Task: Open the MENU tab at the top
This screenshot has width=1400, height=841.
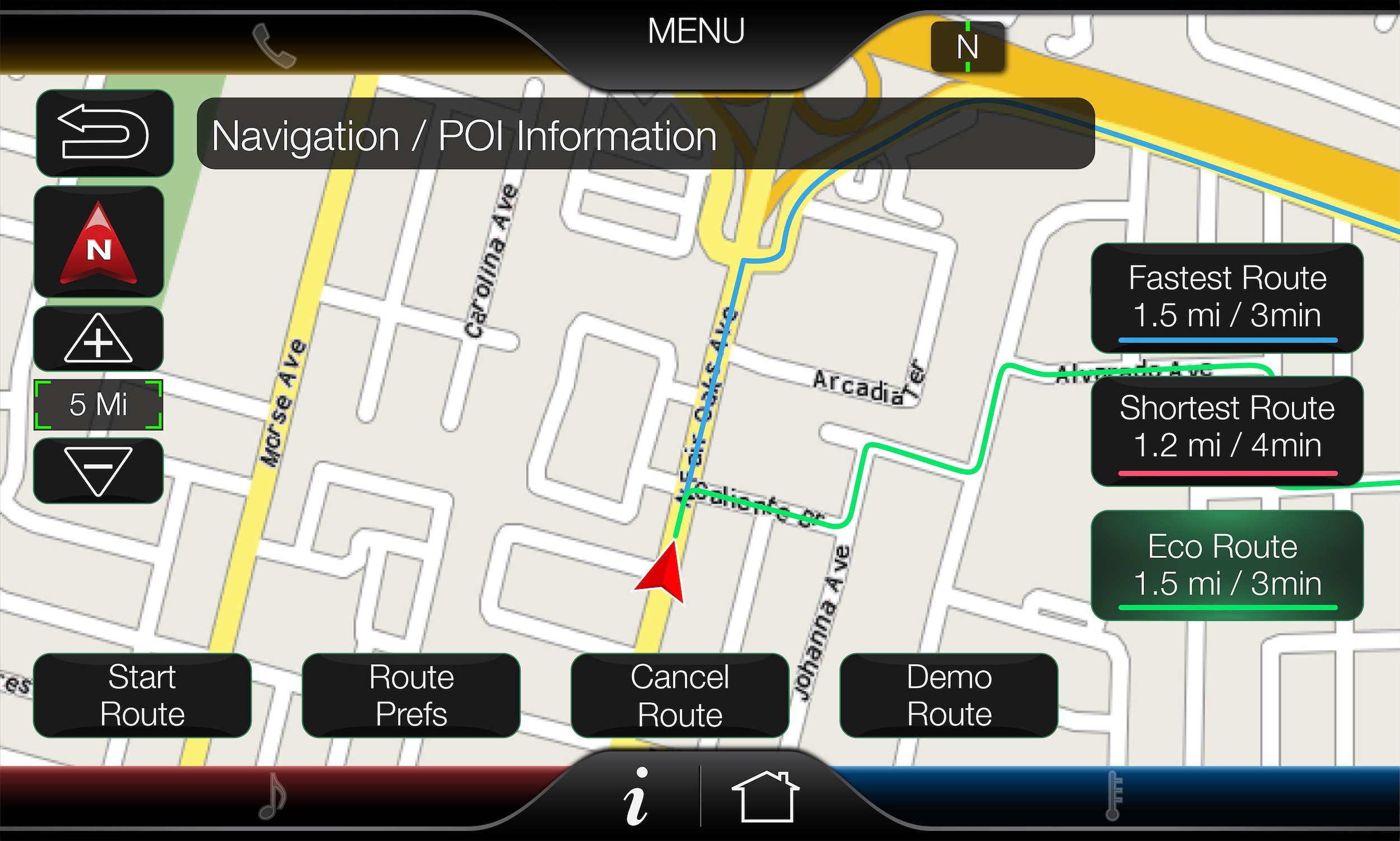Action: (x=696, y=32)
